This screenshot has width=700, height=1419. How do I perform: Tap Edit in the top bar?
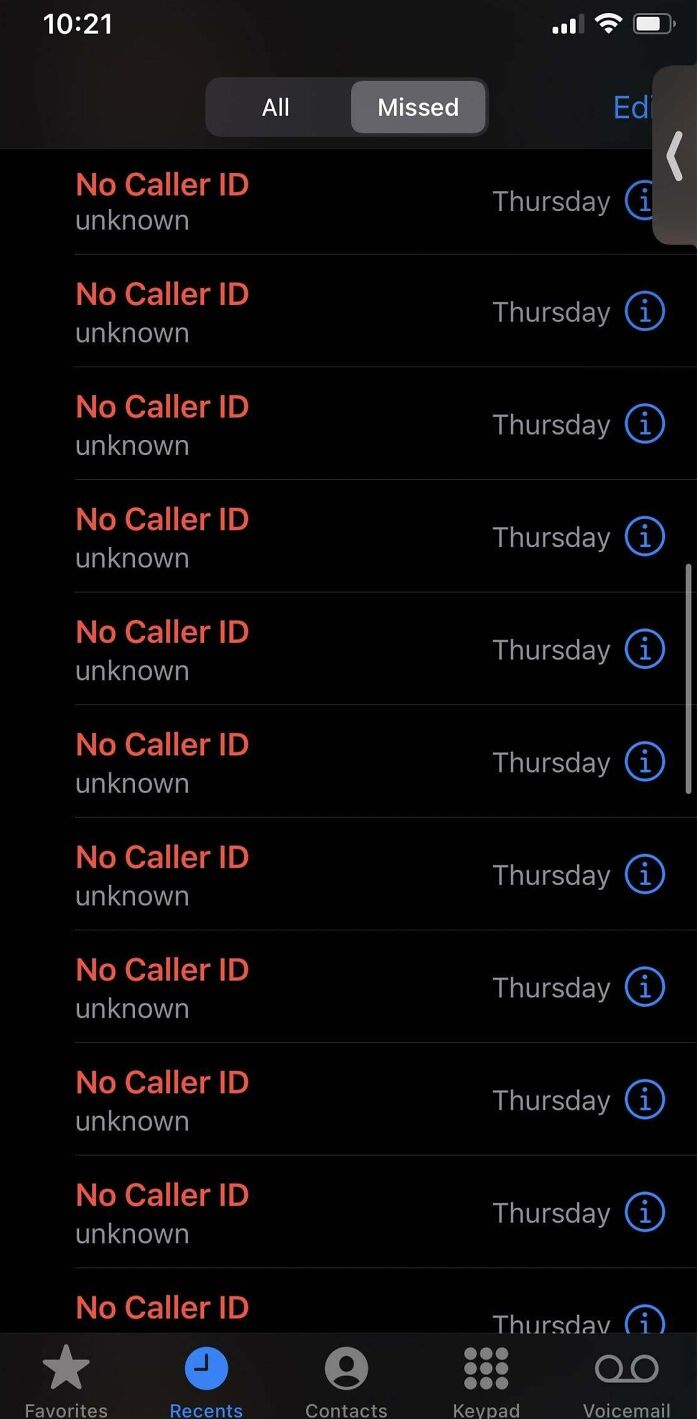coord(632,107)
